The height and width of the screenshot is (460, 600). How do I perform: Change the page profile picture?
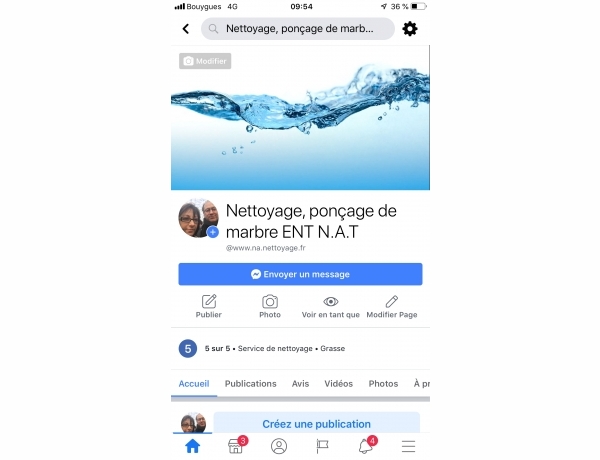point(212,232)
